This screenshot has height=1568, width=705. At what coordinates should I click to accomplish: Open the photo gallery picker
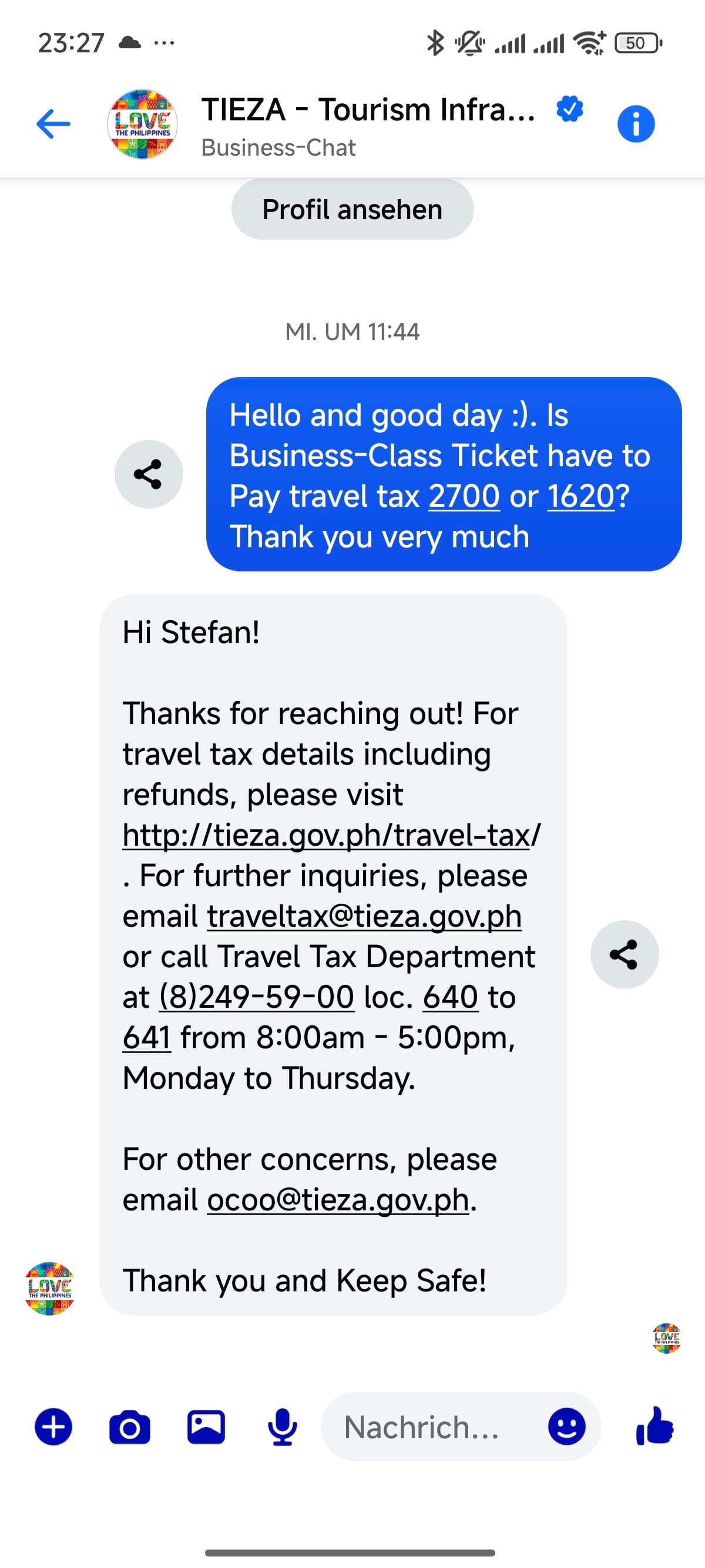point(206,1427)
